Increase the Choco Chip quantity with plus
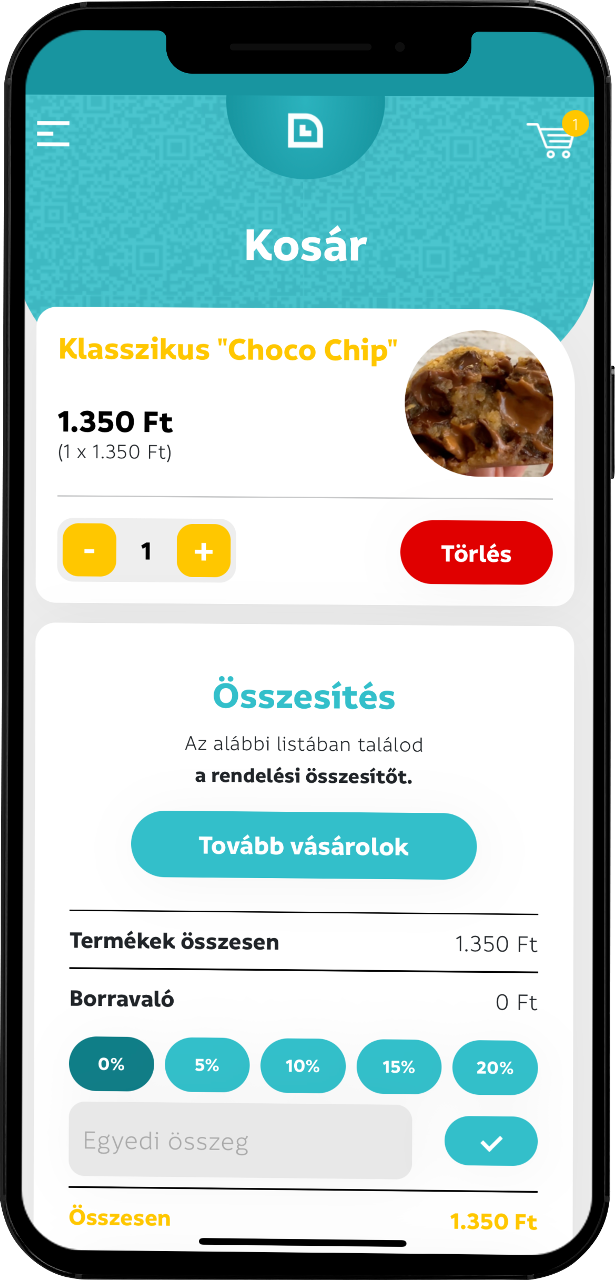 pyautogui.click(x=204, y=551)
